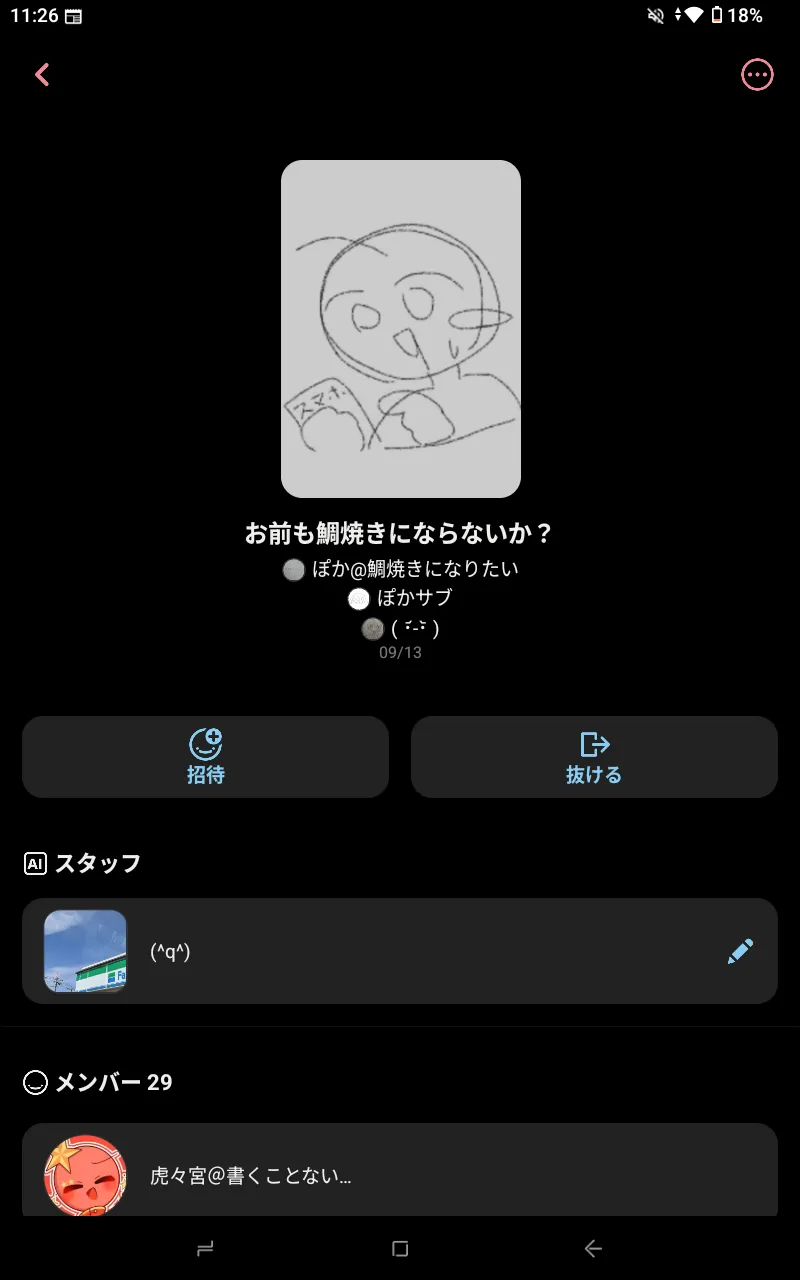The width and height of the screenshot is (800, 1280).
Task: Open the group's sketch cover image
Action: [401, 329]
